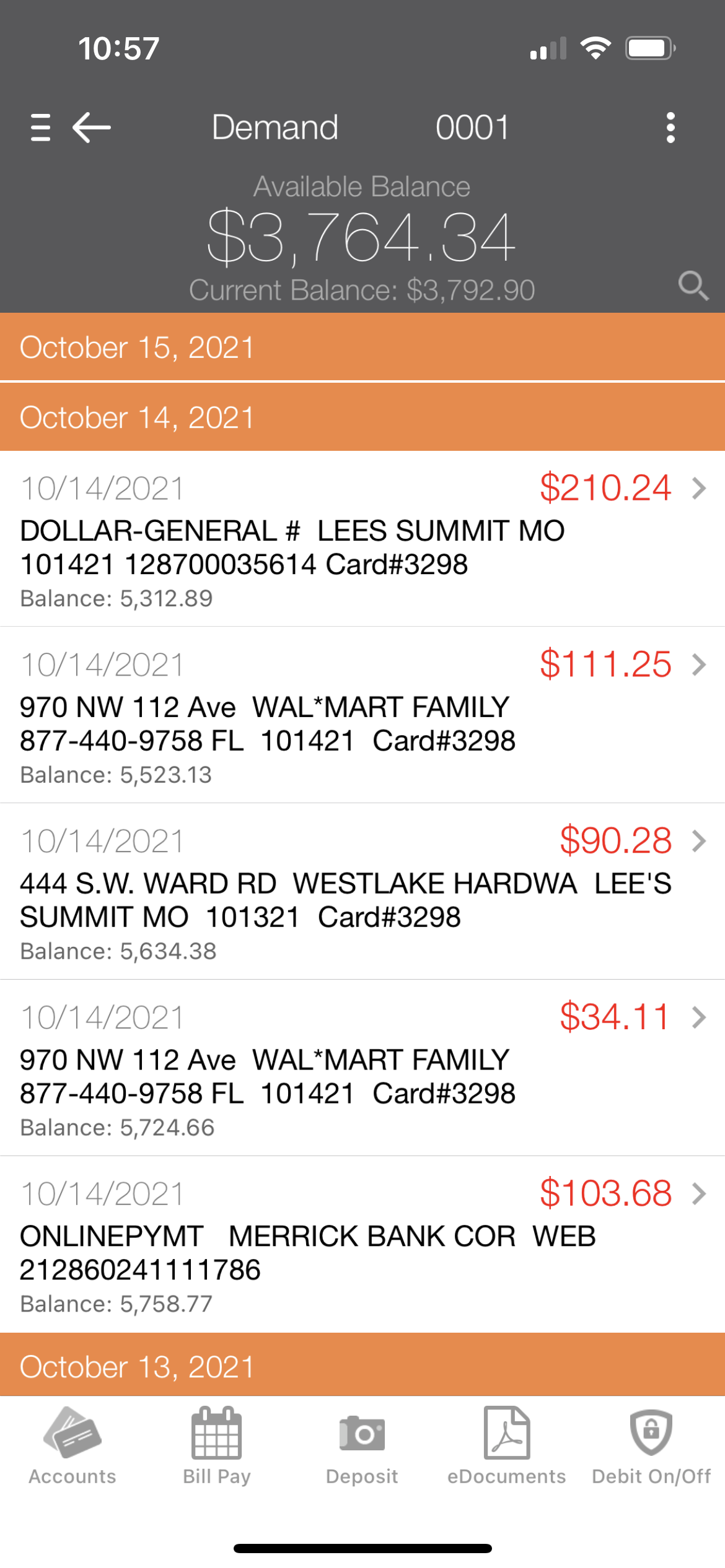Open the three-dot overflow menu

(671, 127)
